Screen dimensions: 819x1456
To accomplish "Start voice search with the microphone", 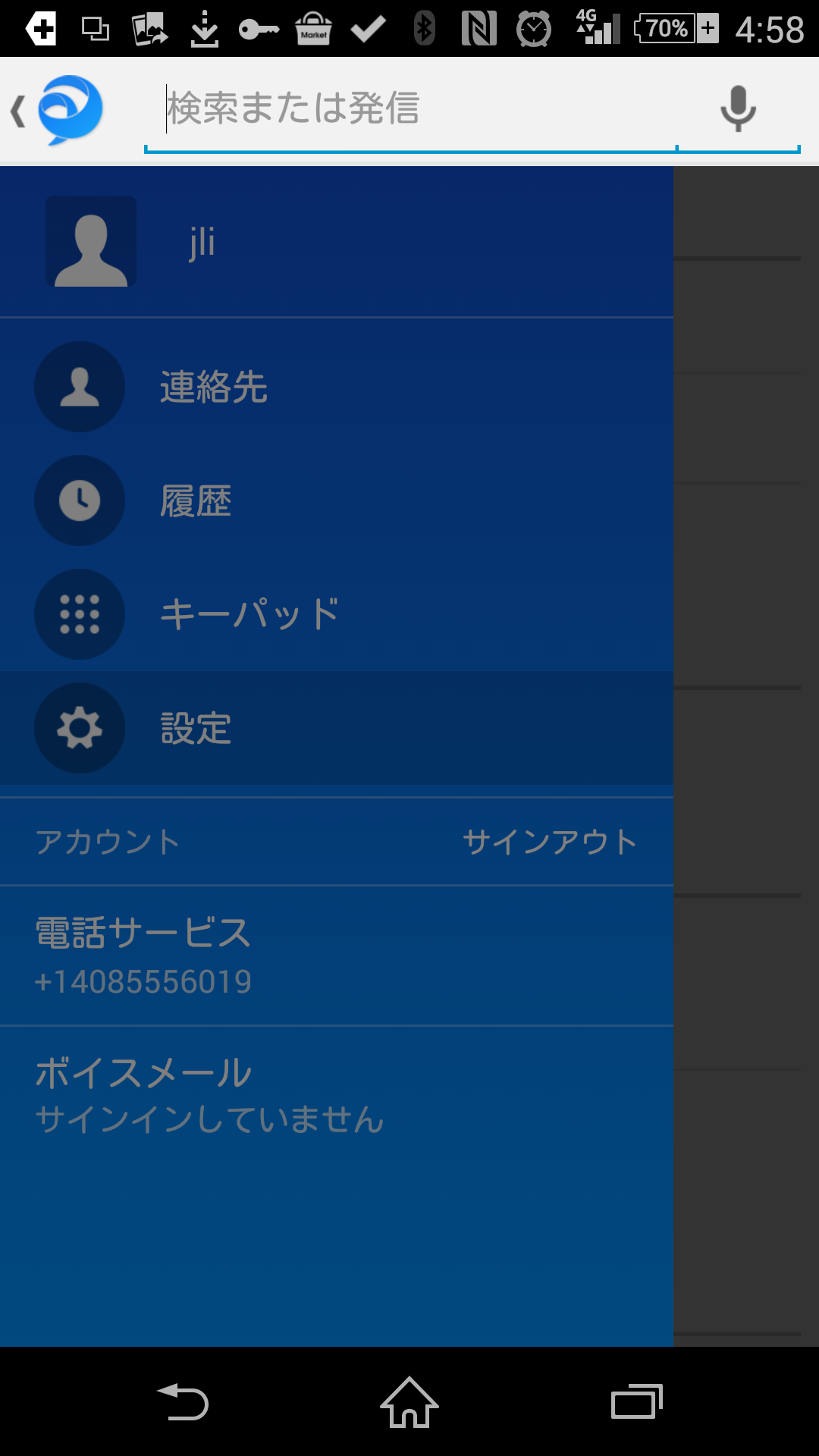I will 738,108.
